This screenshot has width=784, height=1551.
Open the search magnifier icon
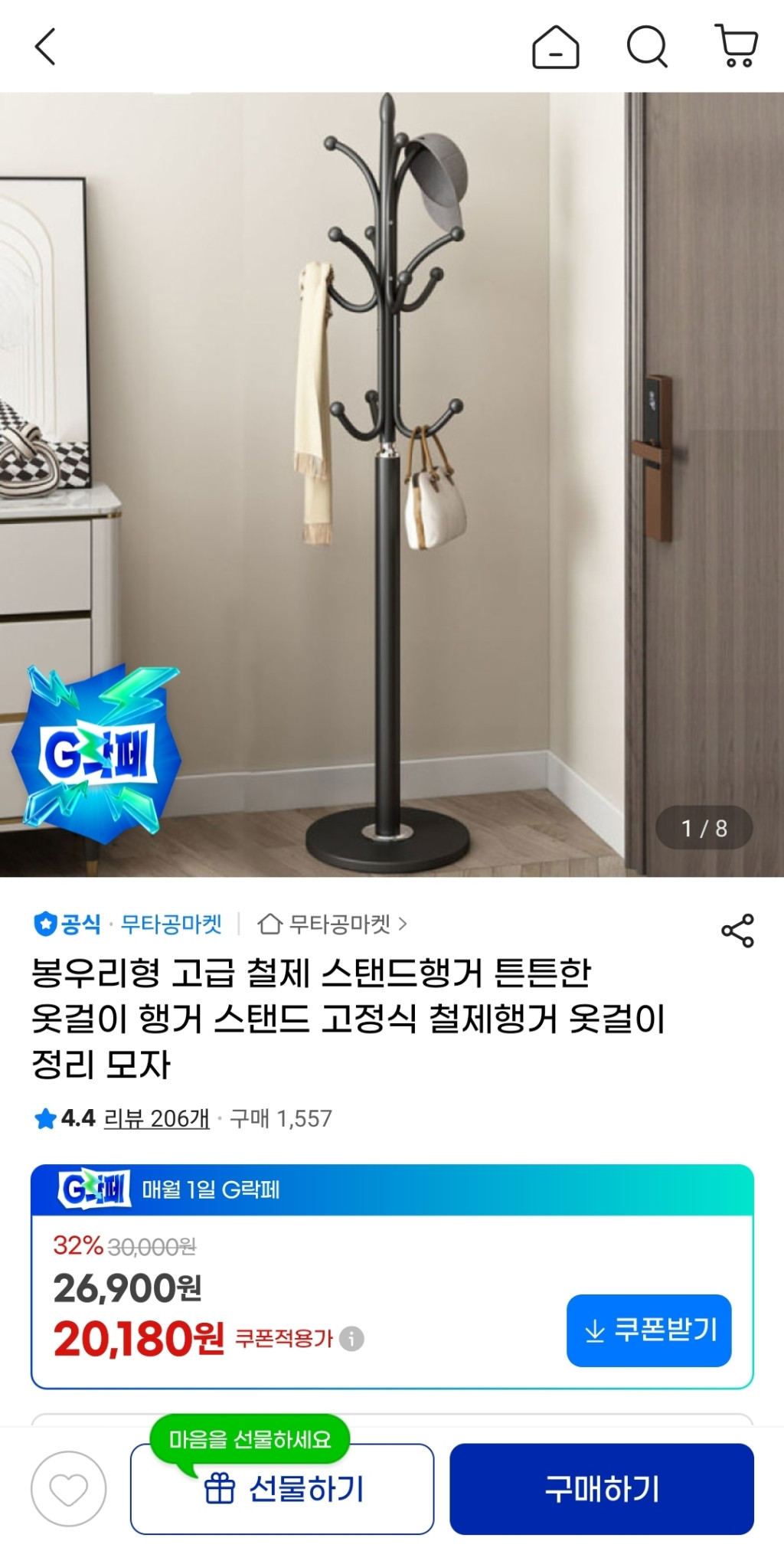(x=647, y=47)
